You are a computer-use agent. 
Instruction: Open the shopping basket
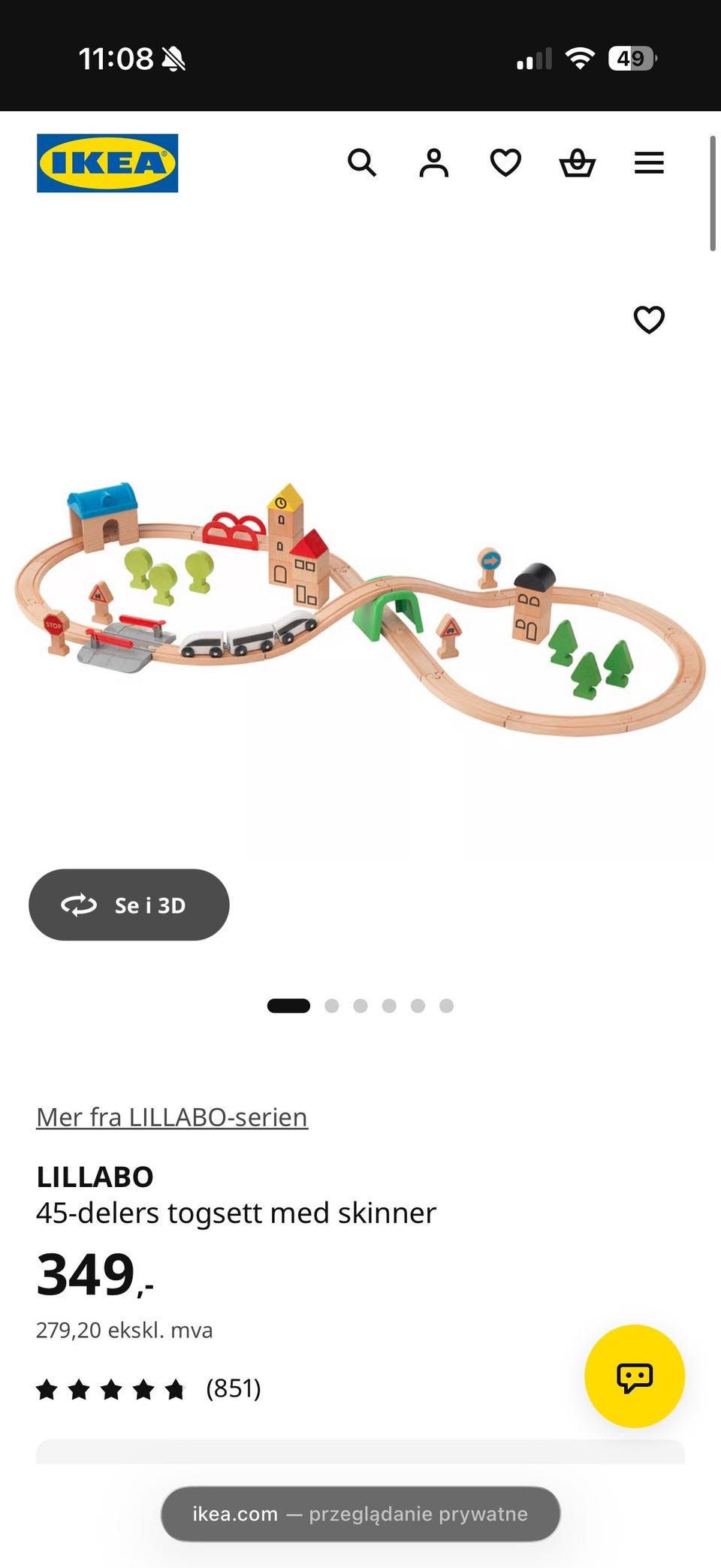[578, 162]
